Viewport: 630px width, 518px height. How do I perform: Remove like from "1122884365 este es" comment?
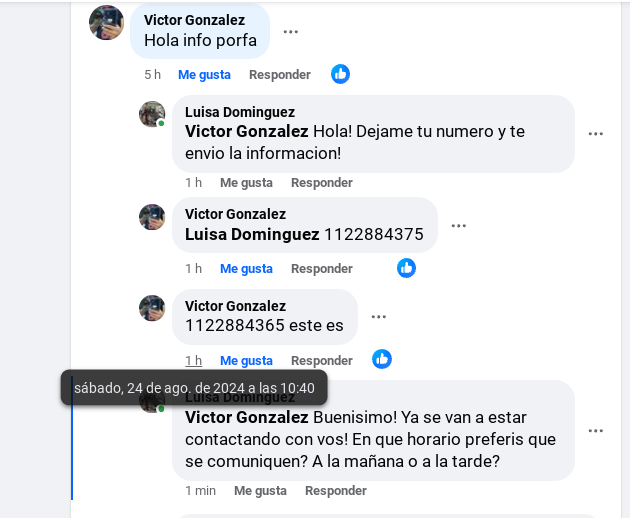[x=246, y=361]
